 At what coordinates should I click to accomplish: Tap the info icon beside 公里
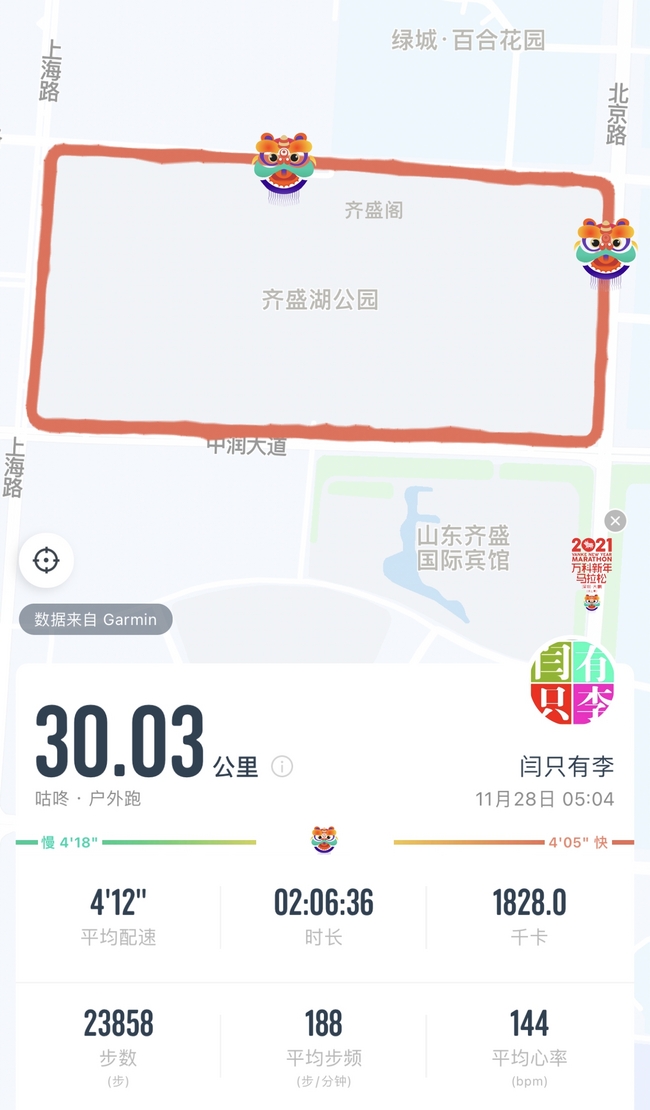point(282,767)
